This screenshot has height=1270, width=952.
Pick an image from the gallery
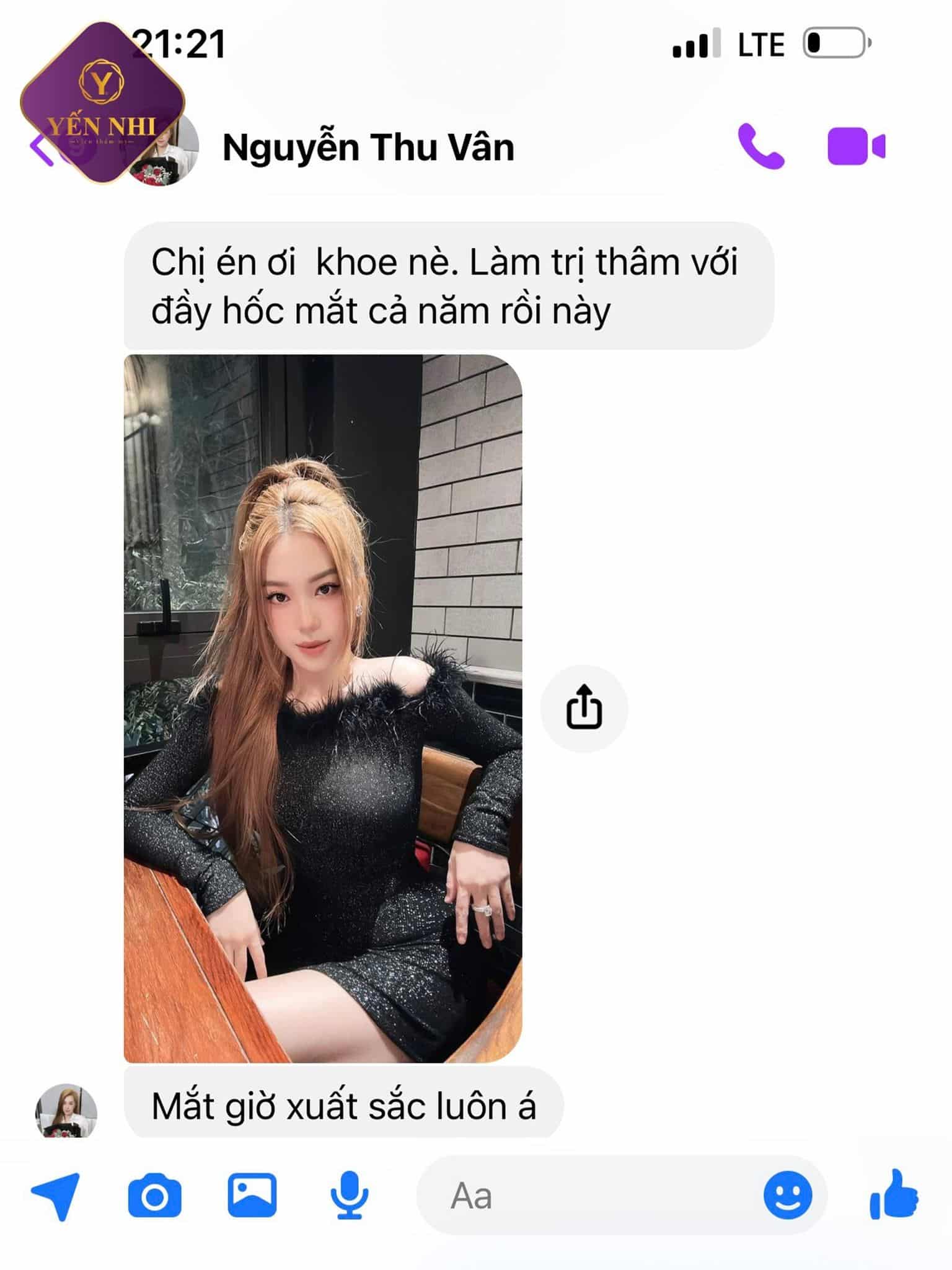pos(252,1196)
